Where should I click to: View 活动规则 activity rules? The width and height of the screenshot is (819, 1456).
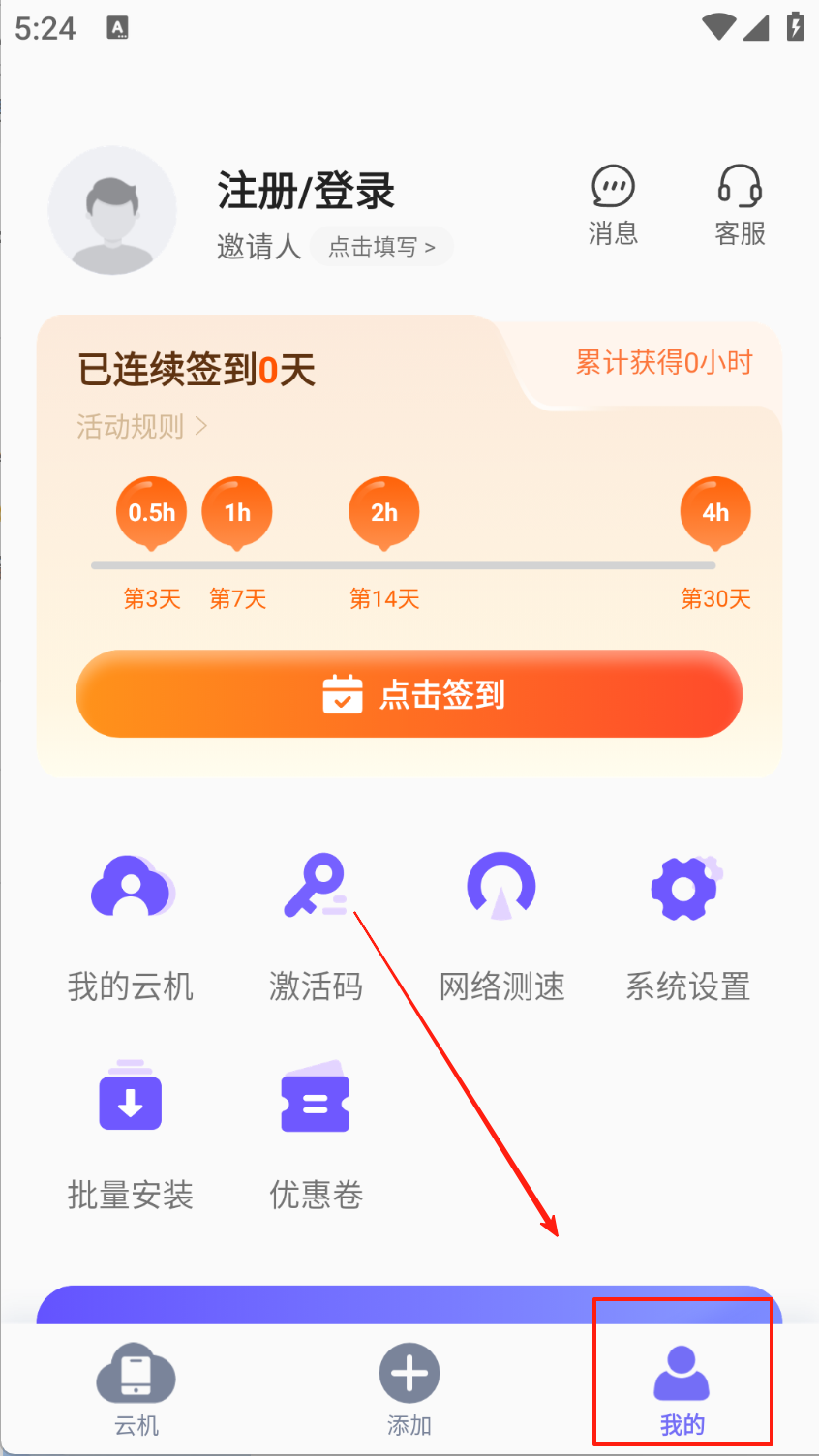click(x=142, y=426)
